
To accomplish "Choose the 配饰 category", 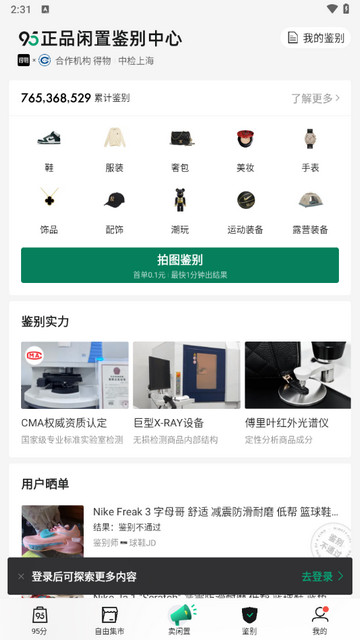I will (114, 211).
